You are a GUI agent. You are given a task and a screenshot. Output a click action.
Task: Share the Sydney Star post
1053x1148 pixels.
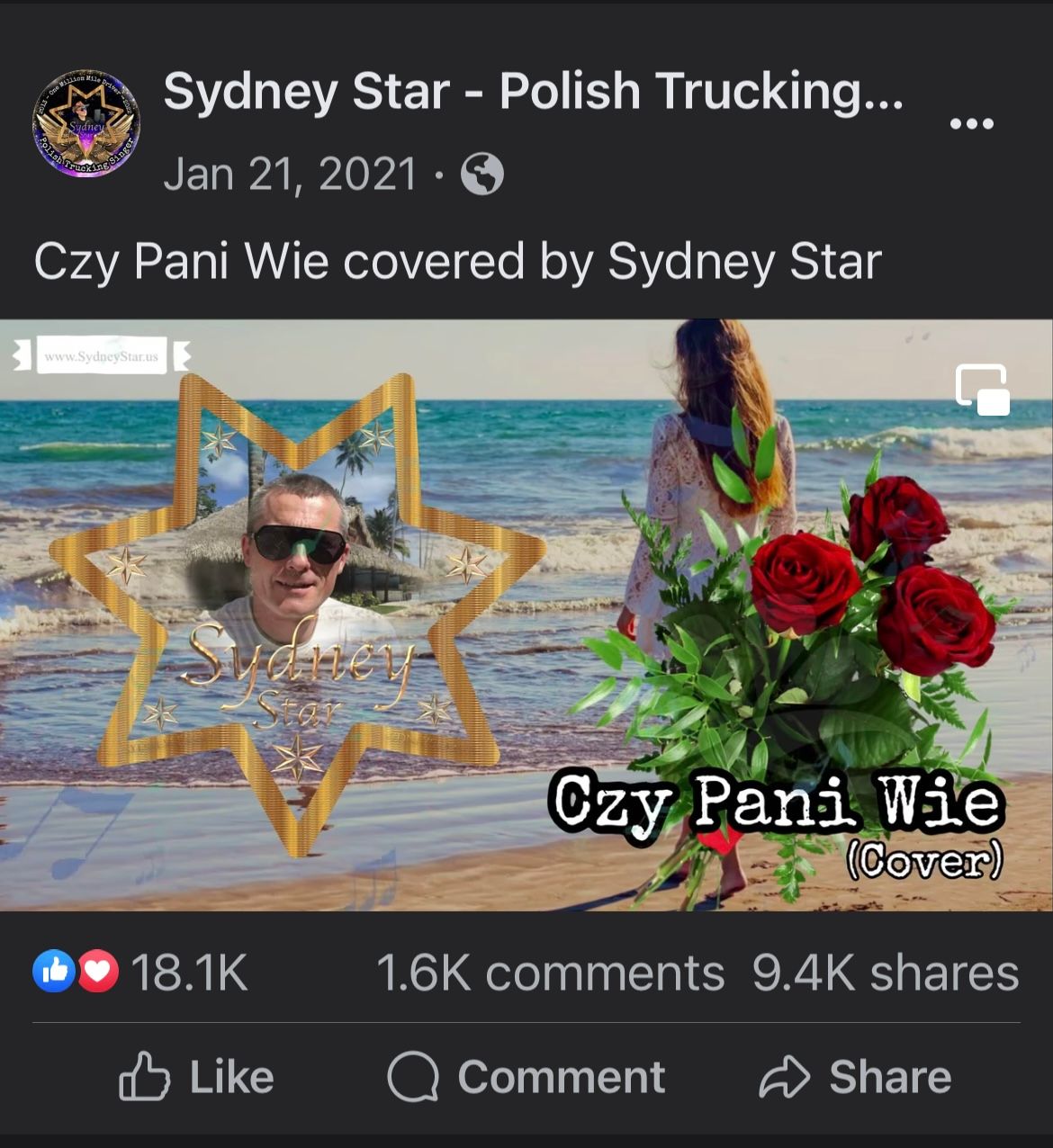[x=856, y=1077]
